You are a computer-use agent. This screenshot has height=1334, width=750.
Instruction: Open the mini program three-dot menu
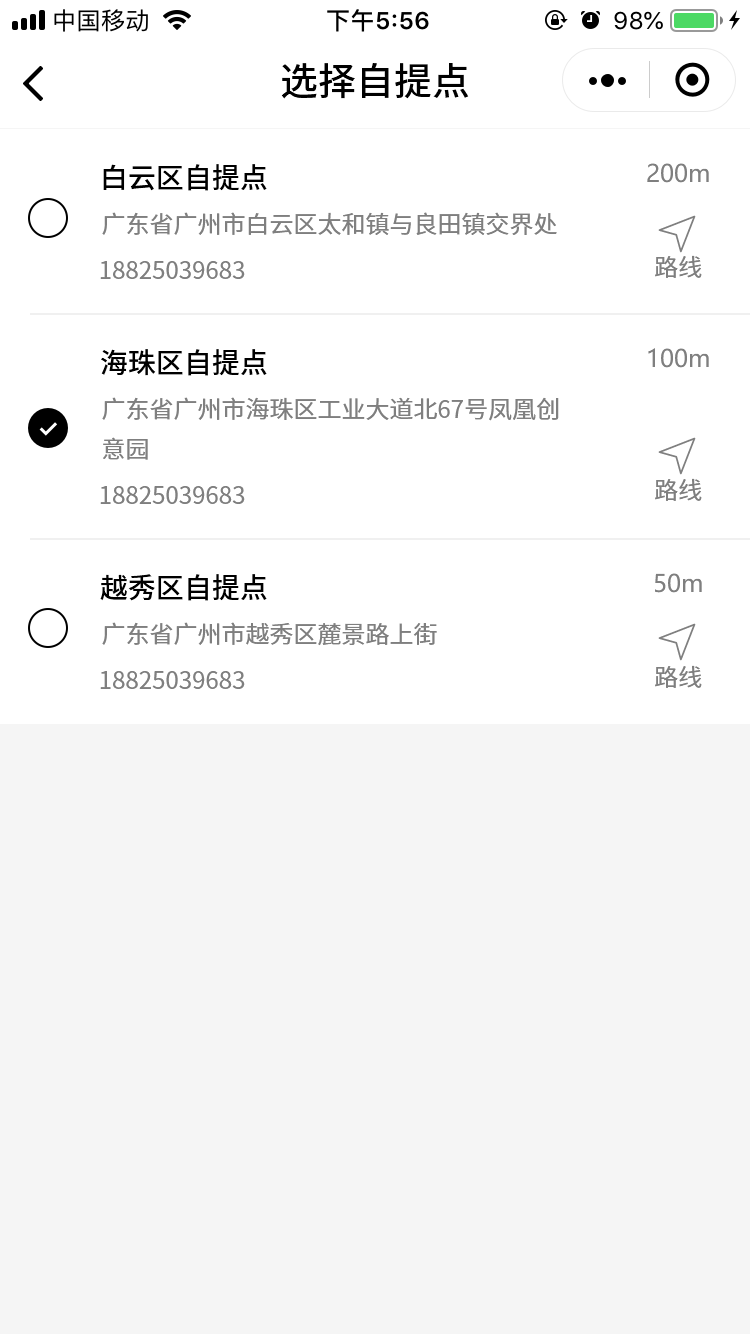coord(607,81)
